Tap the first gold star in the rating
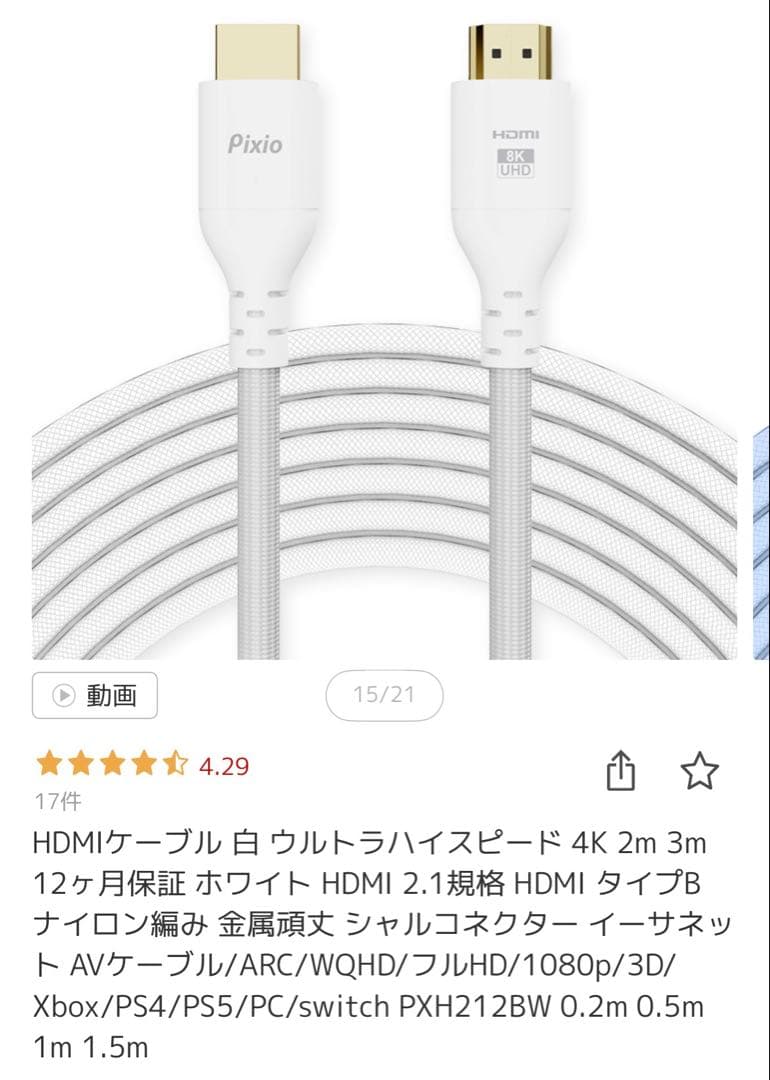 pyautogui.click(x=49, y=763)
